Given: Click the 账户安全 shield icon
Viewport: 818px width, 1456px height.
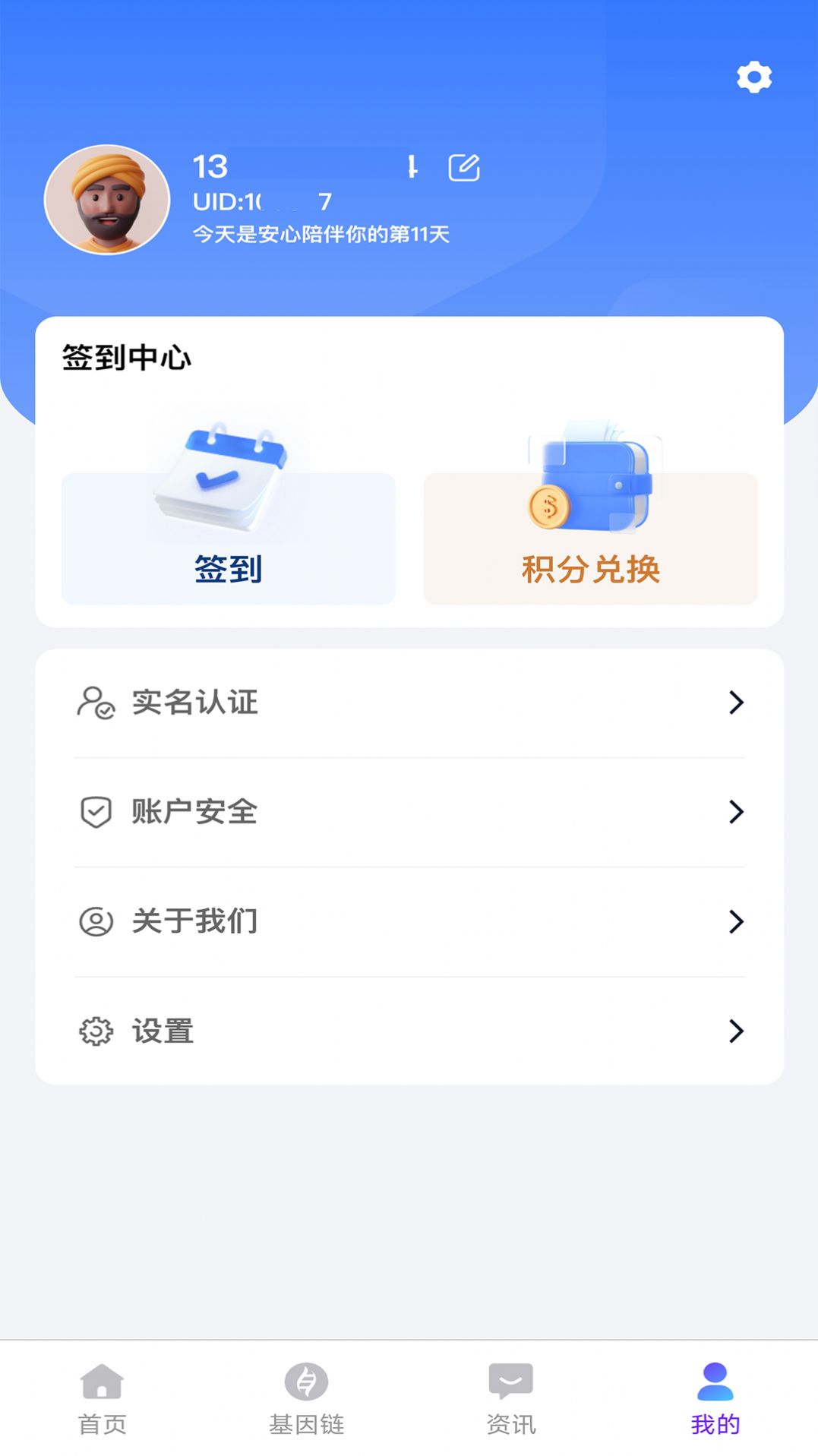Looking at the screenshot, I should click(x=93, y=811).
